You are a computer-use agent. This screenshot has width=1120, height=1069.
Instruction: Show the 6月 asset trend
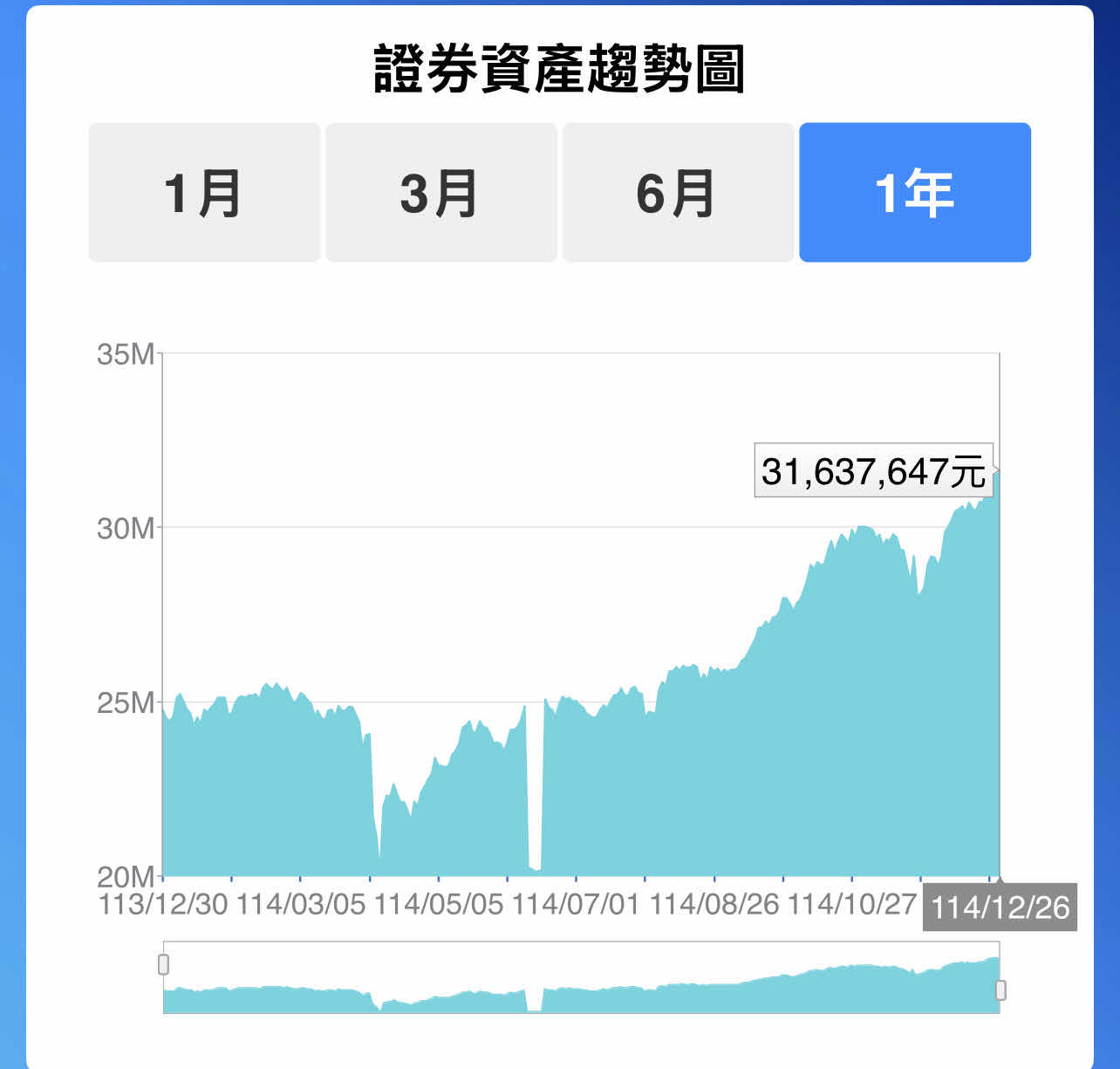click(678, 192)
